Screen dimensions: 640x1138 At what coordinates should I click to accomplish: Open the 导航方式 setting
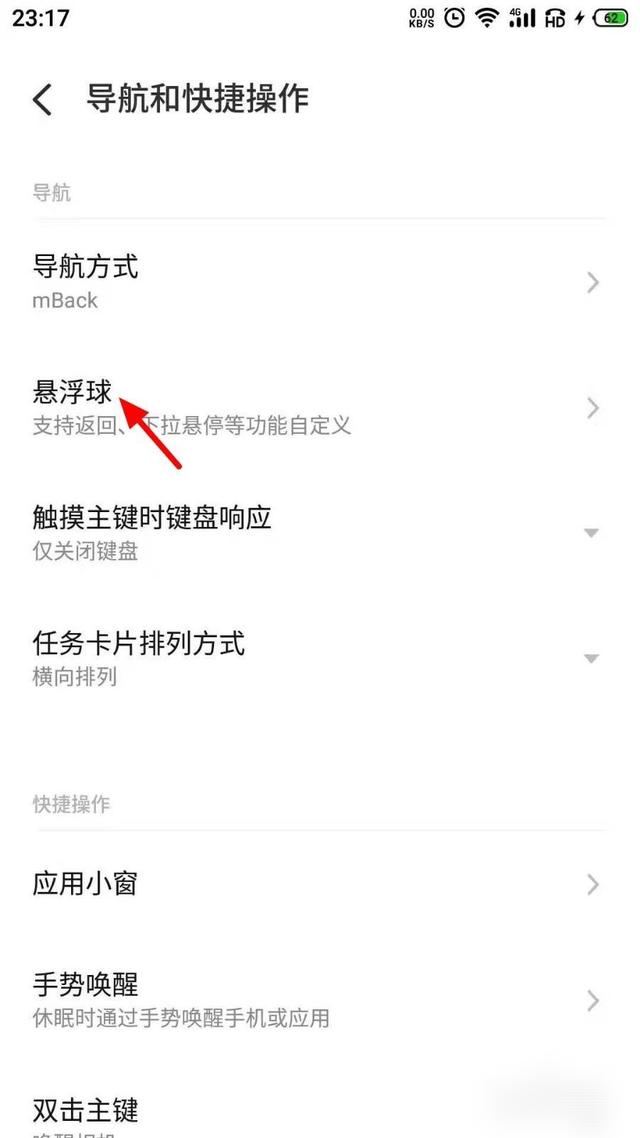click(x=320, y=282)
